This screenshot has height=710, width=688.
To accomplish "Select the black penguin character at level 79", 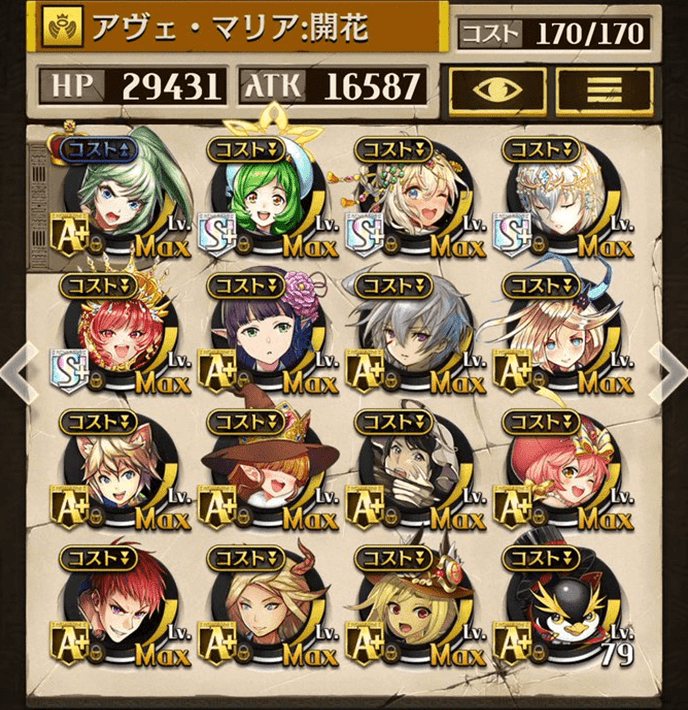I will click(x=560, y=602).
